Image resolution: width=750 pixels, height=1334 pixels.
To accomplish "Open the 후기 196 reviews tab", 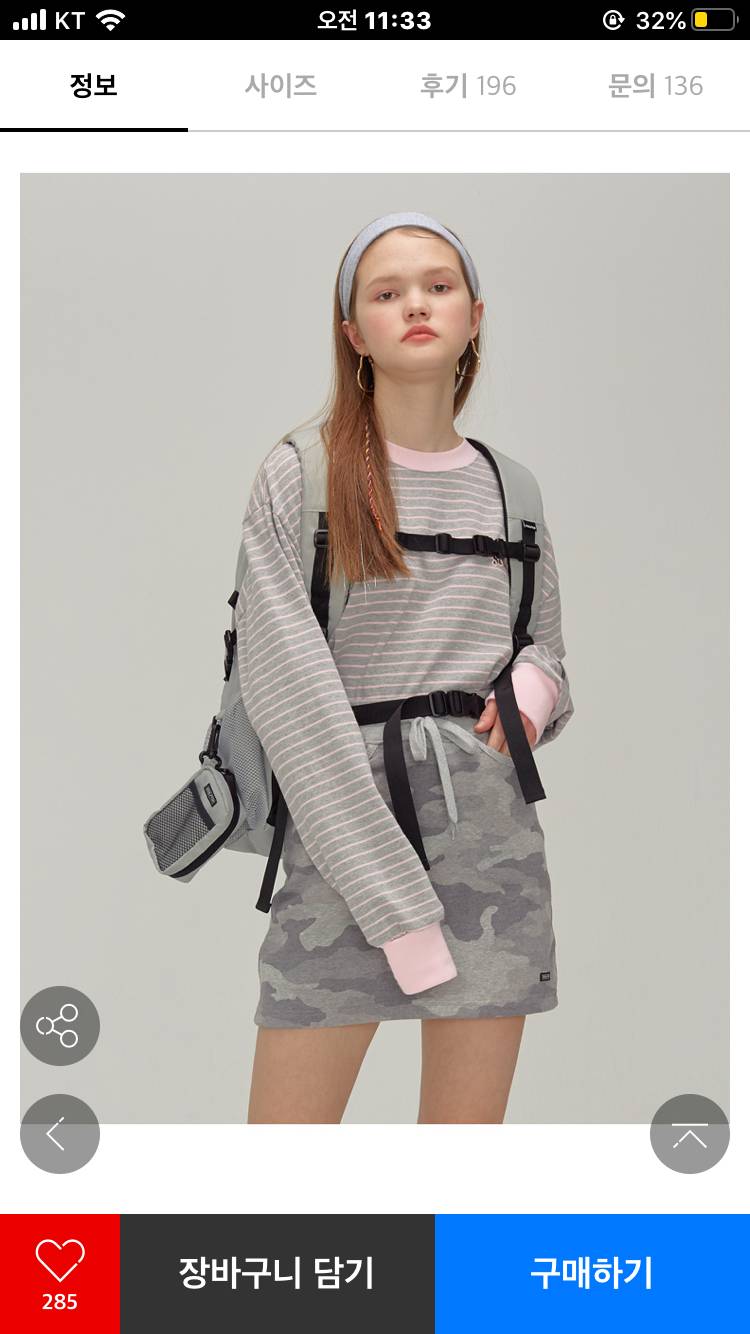I will pyautogui.click(x=468, y=86).
